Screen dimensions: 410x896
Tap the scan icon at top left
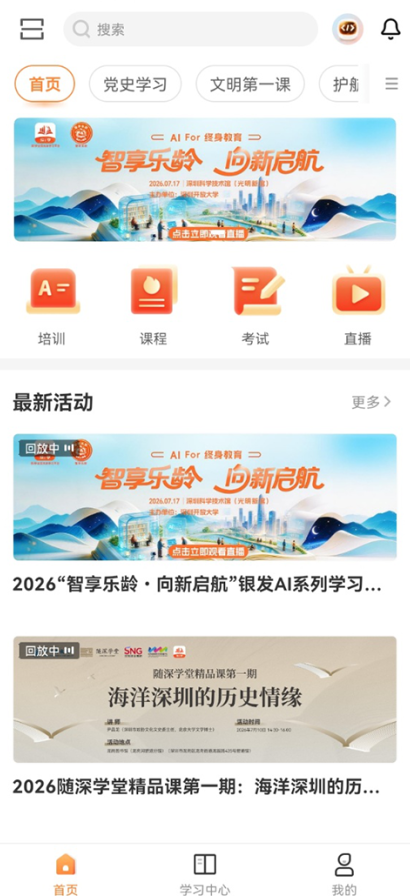32,29
